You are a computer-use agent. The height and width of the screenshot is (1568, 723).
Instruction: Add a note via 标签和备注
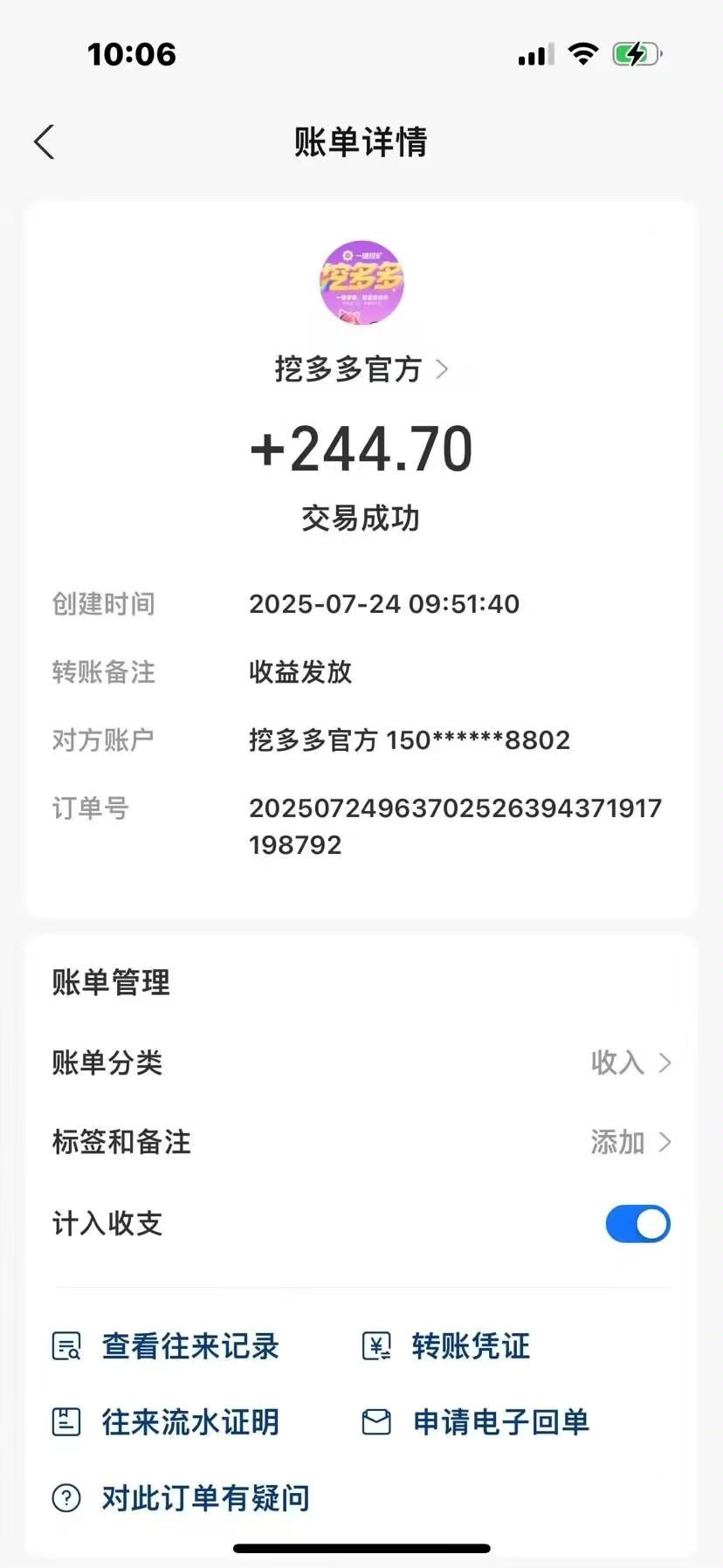tap(361, 1142)
